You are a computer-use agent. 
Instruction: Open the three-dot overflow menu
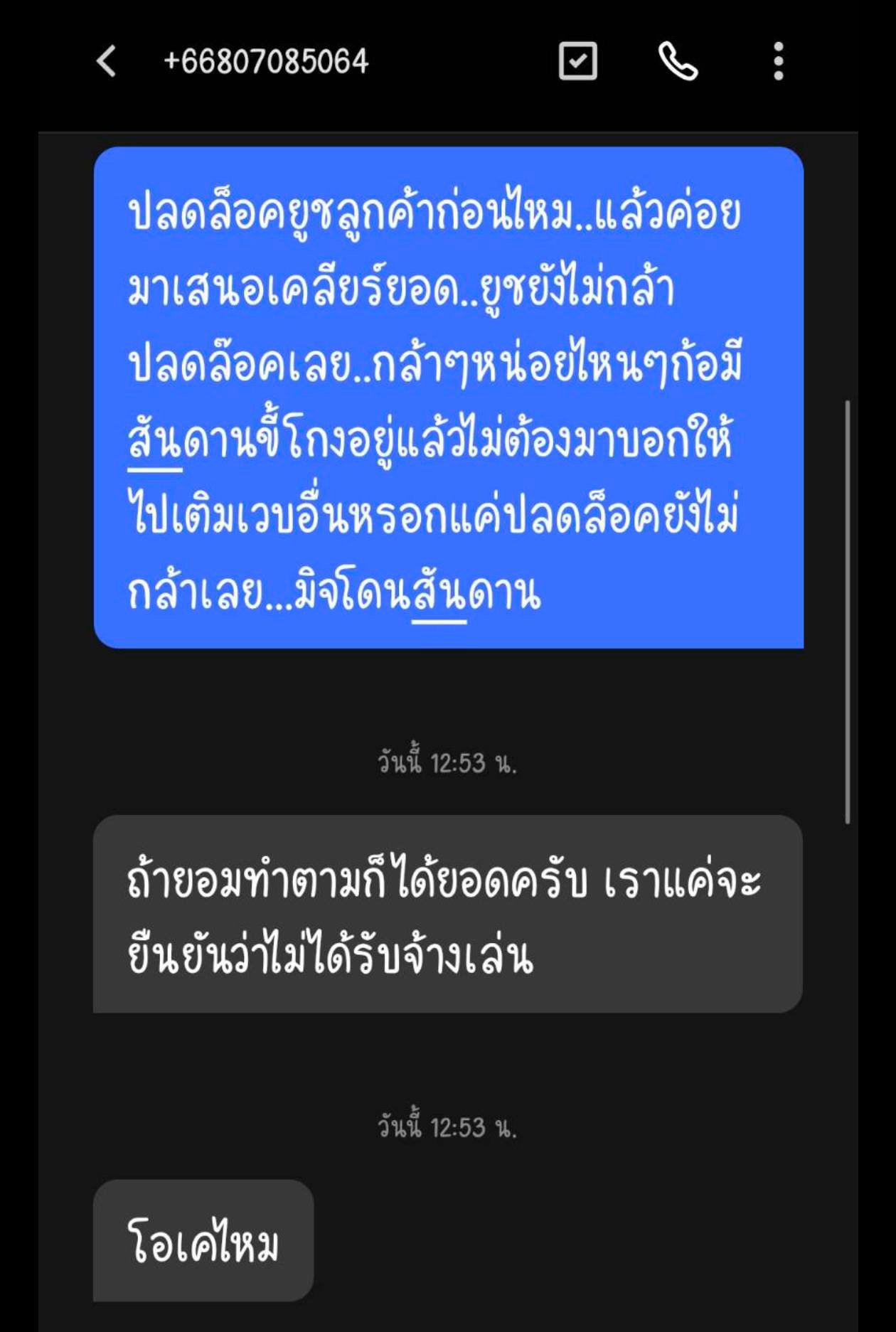779,61
